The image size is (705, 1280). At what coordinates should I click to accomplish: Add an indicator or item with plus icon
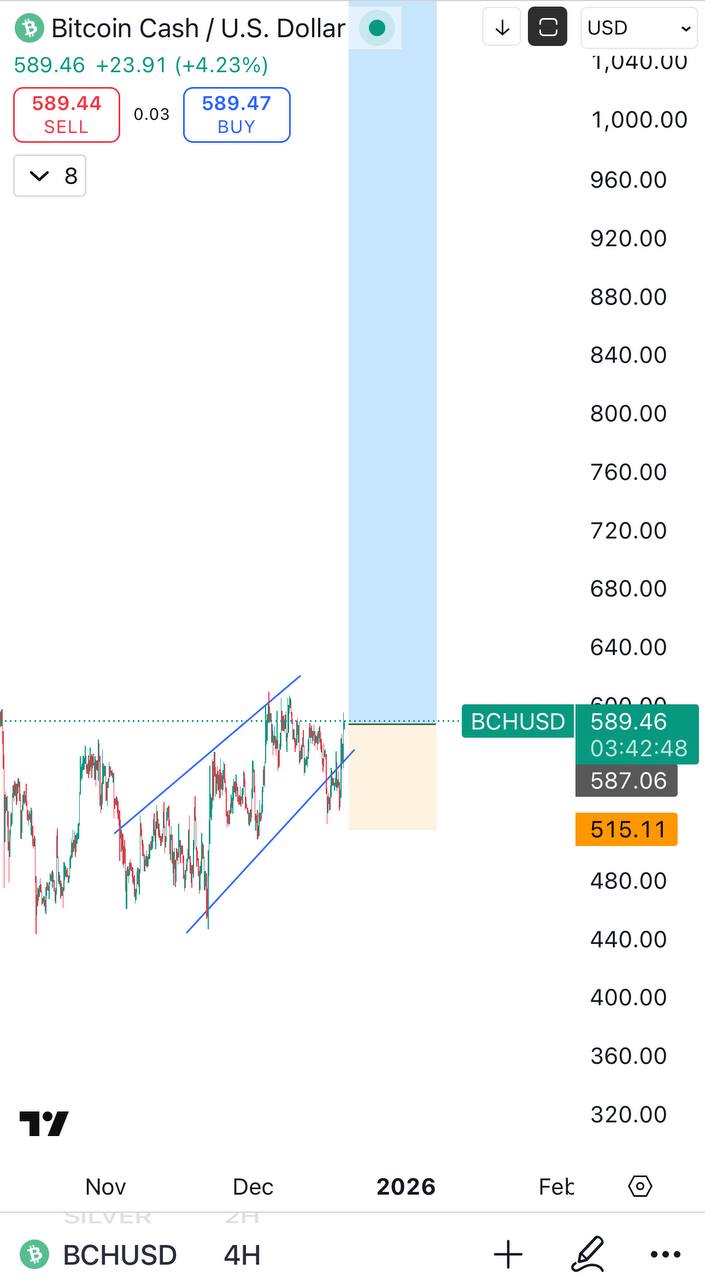coord(508,1254)
